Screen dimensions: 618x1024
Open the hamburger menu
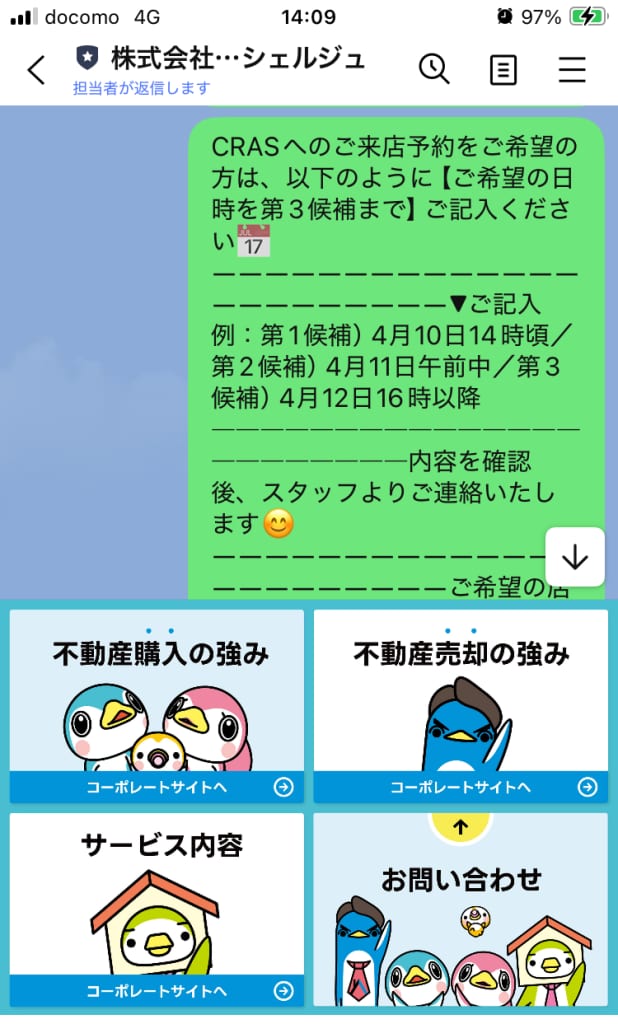[572, 70]
